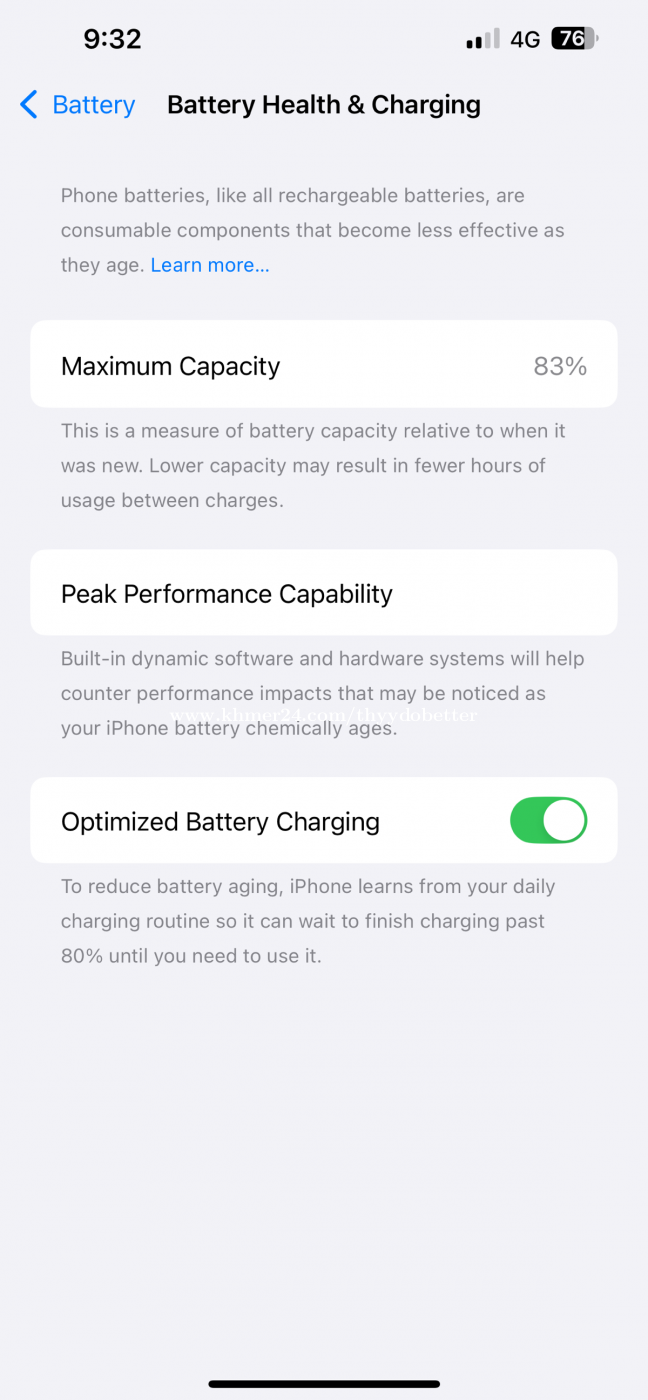Viewport: 648px width, 1400px height.
Task: Open the Learn more link
Action: coord(210,265)
